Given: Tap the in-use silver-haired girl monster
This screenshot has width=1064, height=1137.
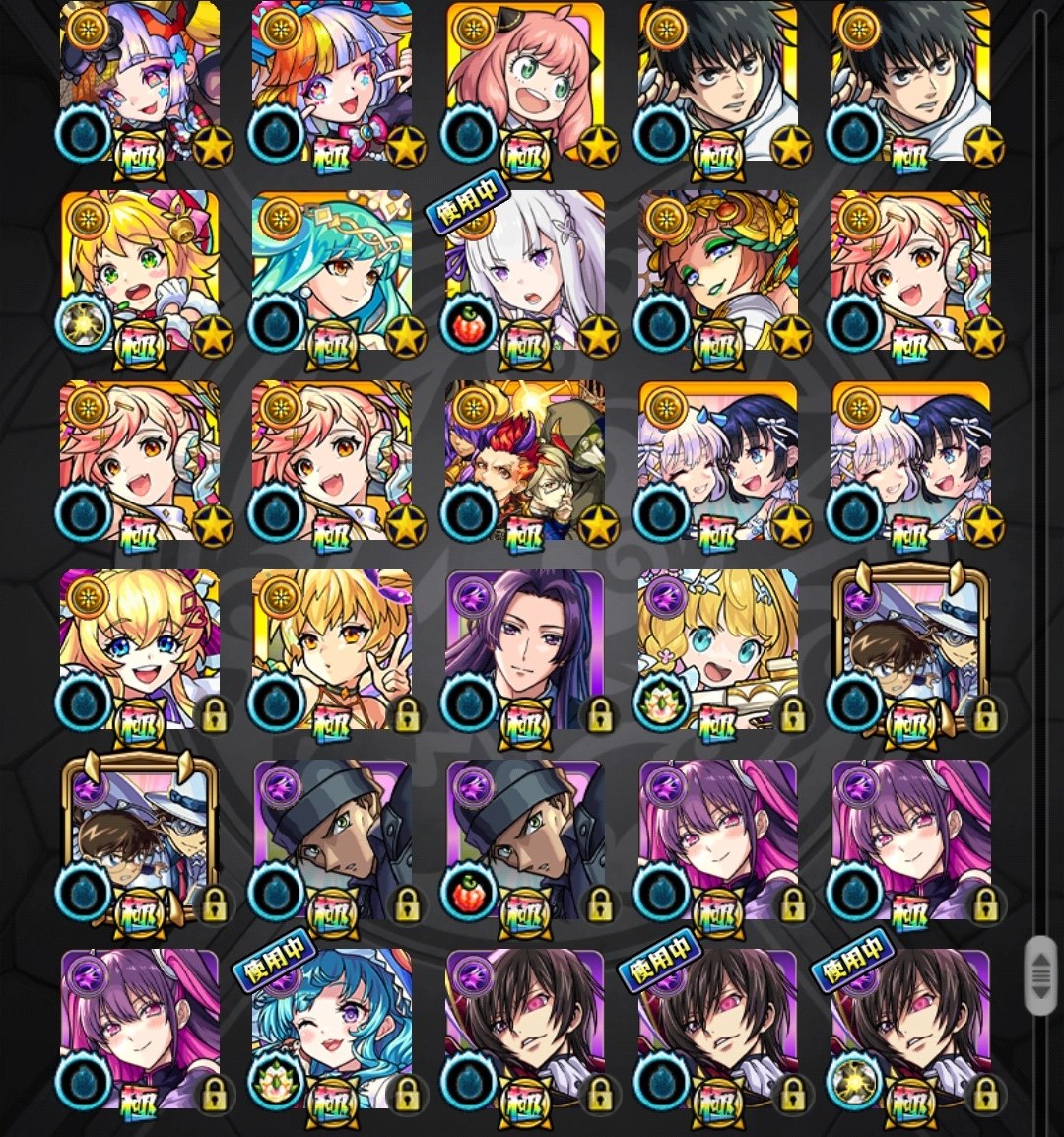Looking at the screenshot, I should tap(524, 271).
